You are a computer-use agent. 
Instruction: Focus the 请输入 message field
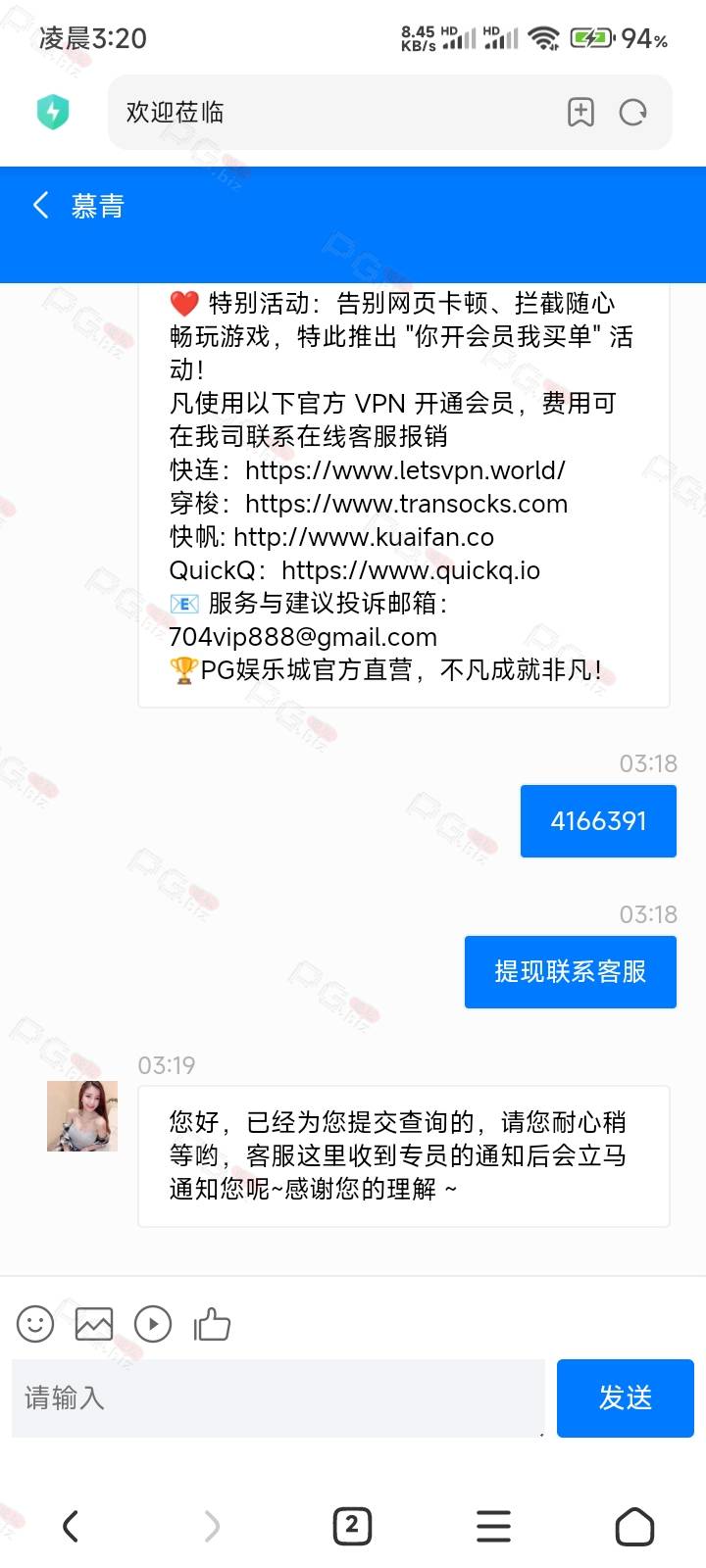click(x=278, y=1398)
